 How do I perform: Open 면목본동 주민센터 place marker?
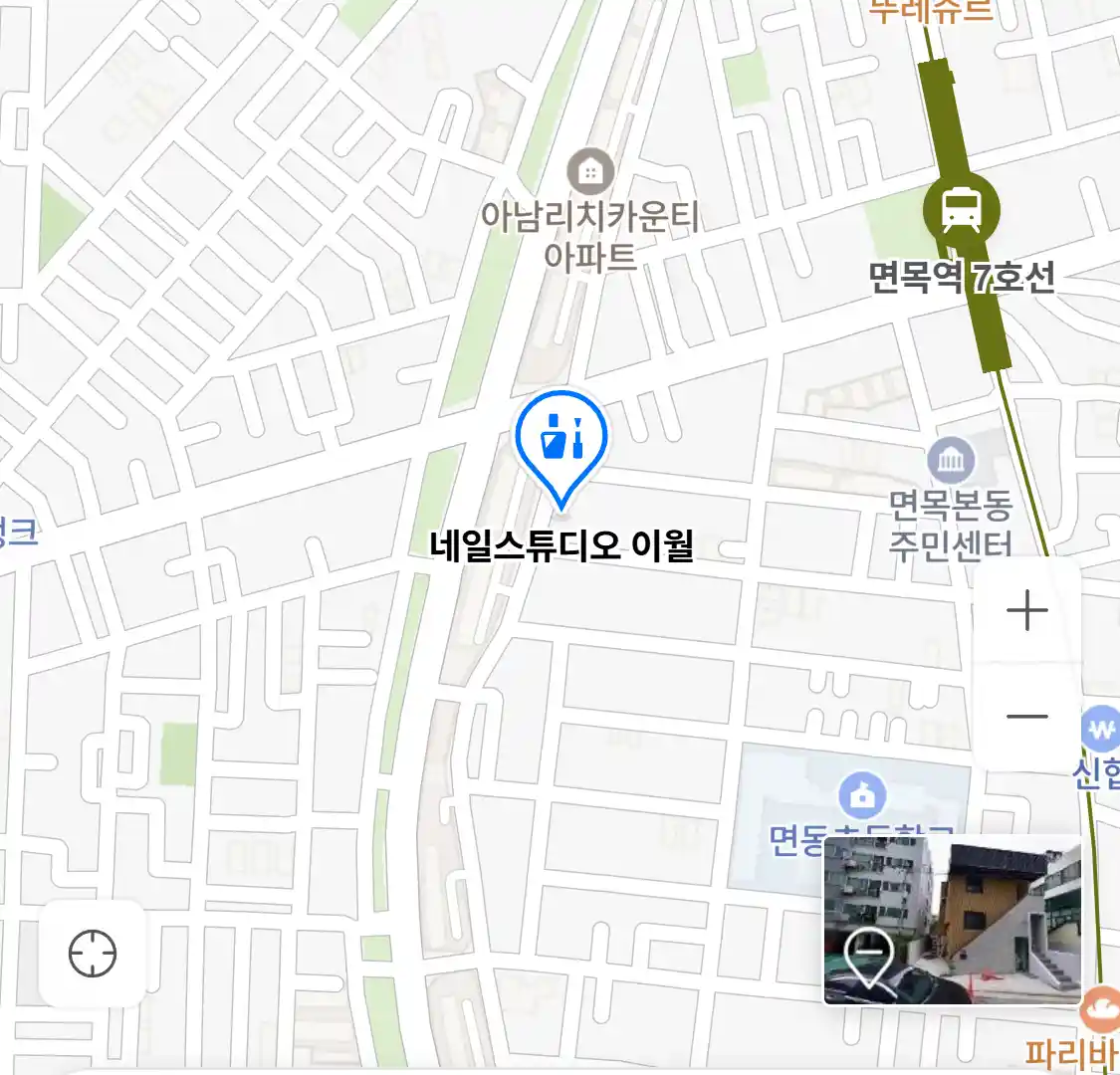[951, 461]
